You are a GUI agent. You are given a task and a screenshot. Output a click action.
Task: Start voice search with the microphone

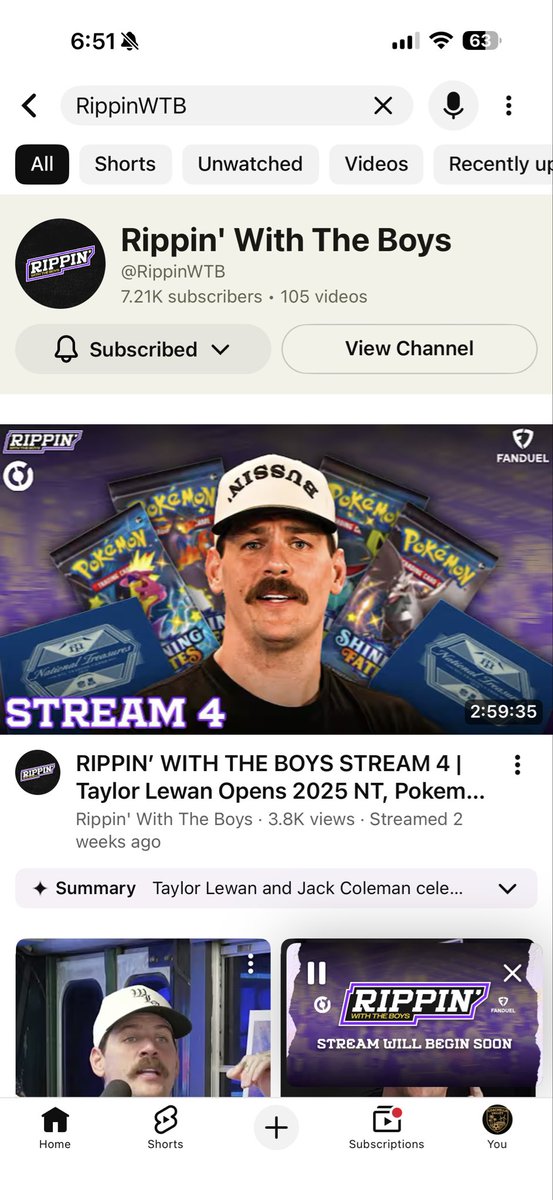453,105
